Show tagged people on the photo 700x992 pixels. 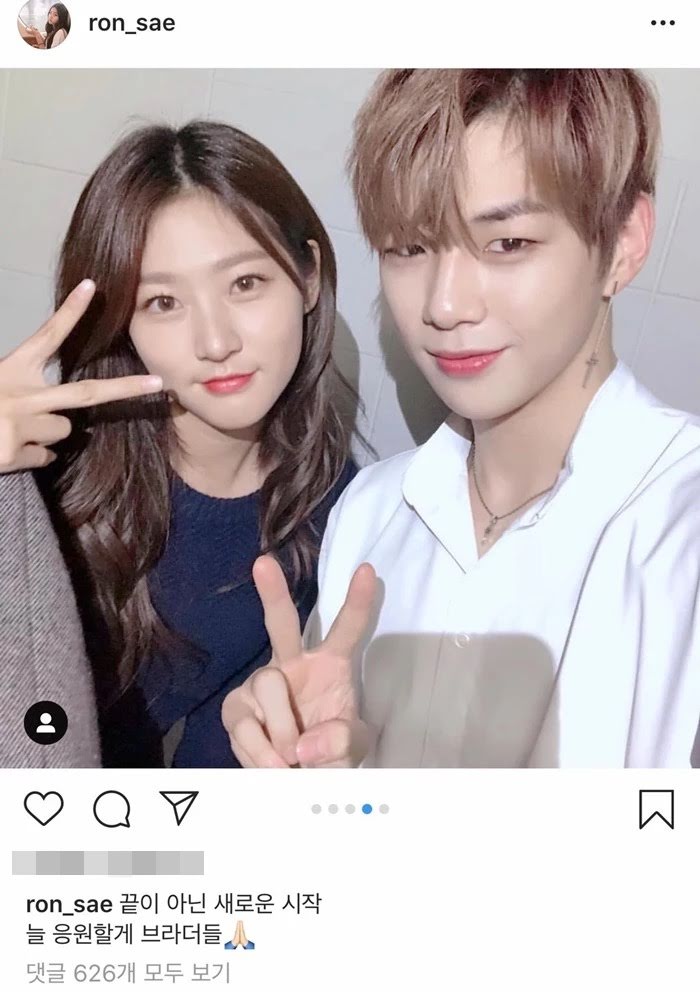pos(45,720)
